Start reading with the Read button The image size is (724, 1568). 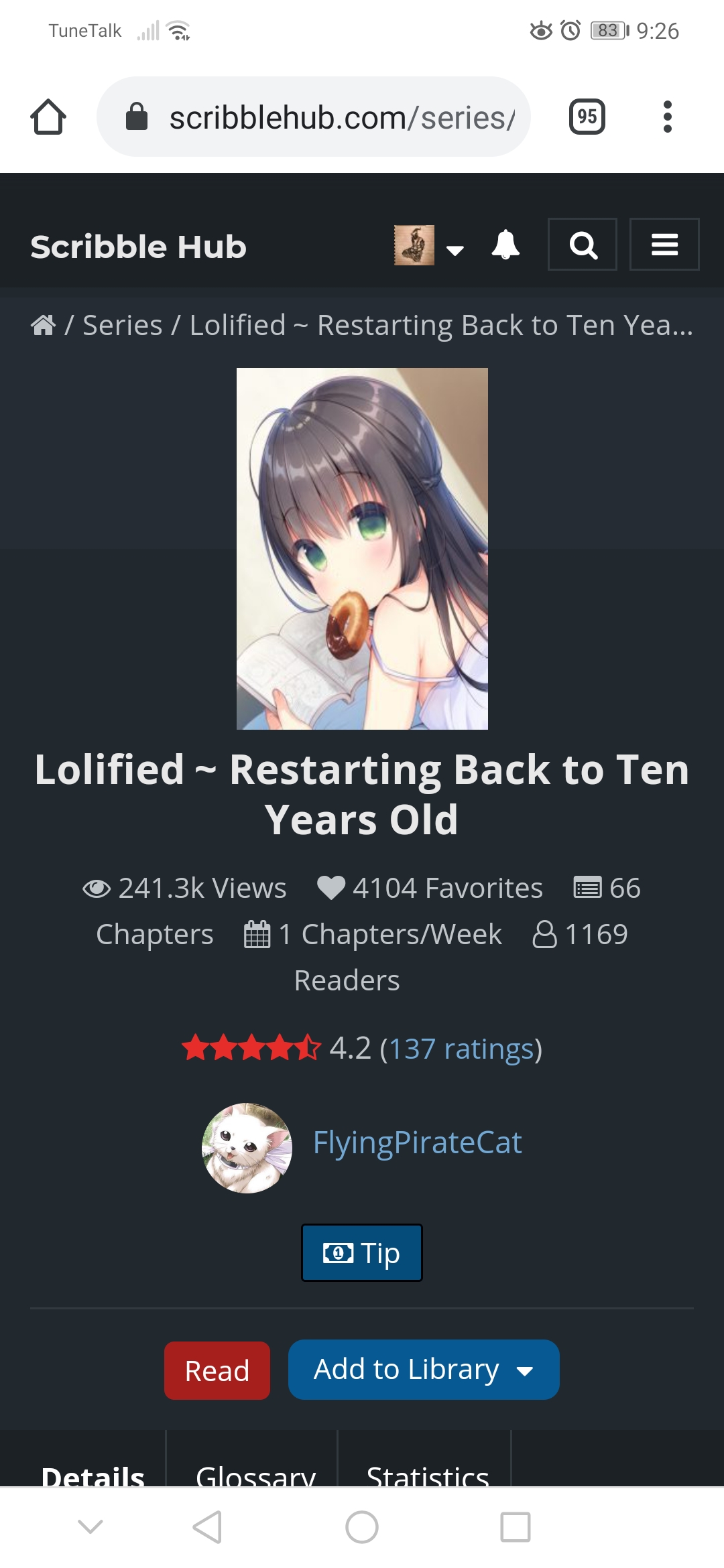point(217,1370)
